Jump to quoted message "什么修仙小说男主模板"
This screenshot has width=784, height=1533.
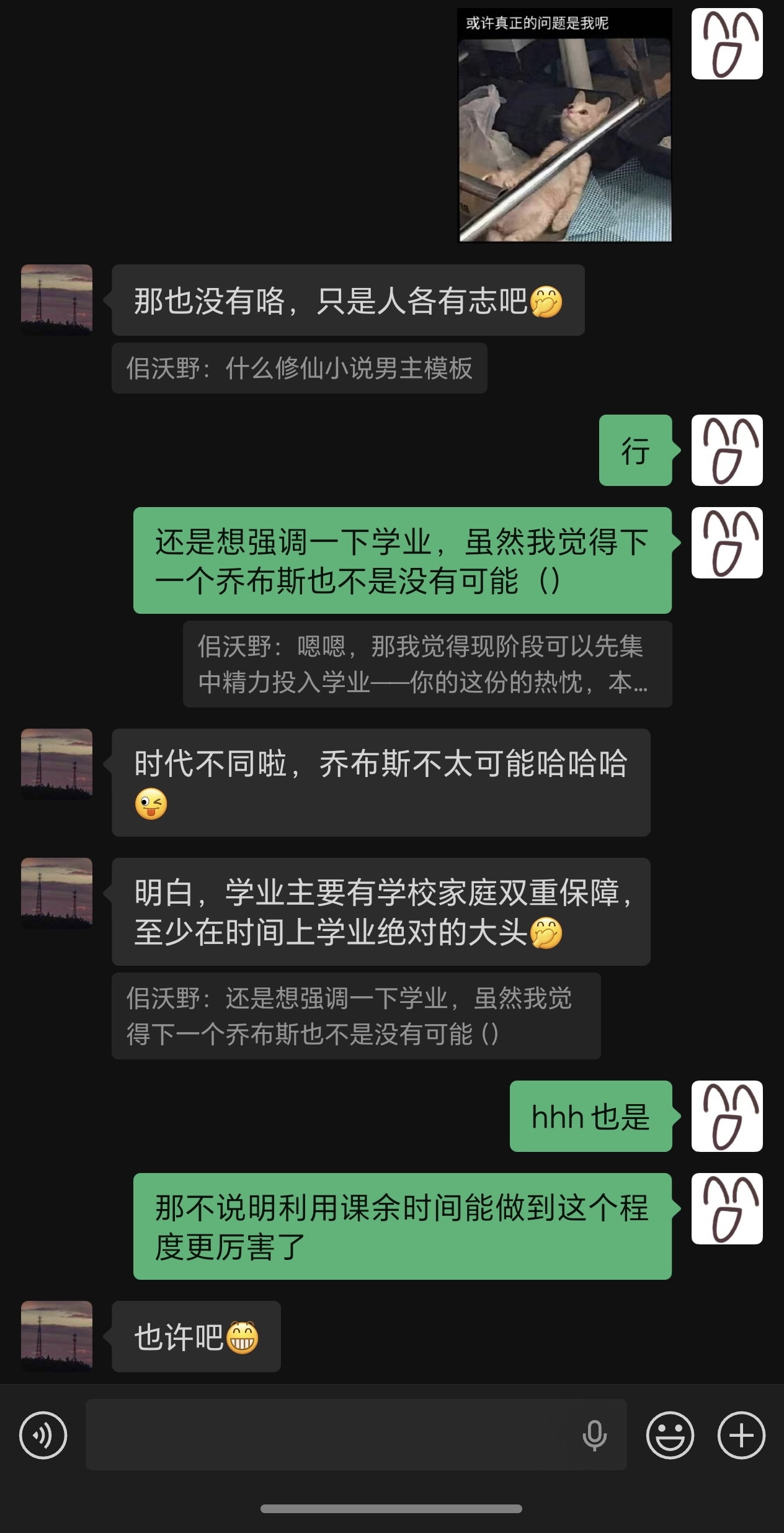(299, 368)
